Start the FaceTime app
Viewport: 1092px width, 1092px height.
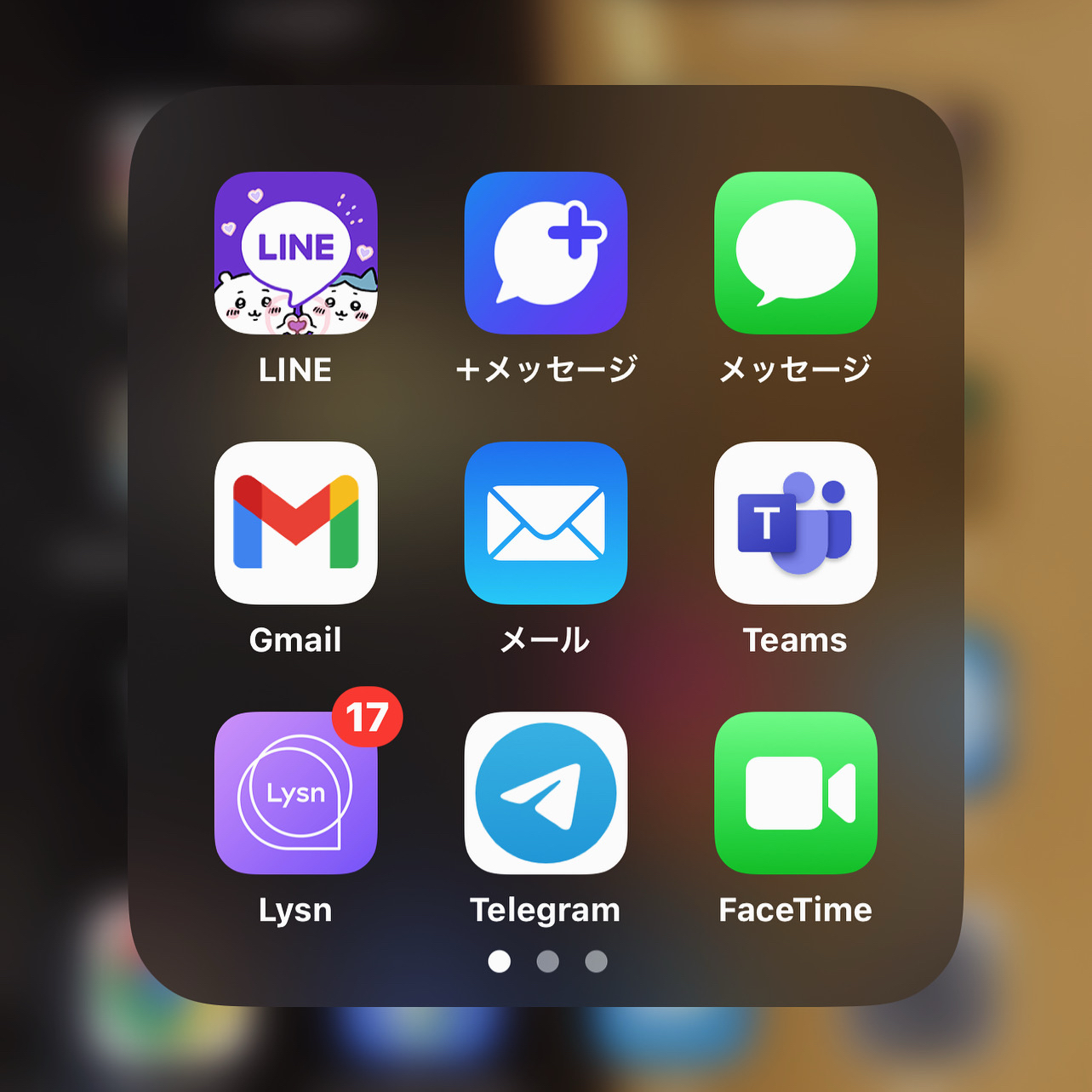[796, 792]
